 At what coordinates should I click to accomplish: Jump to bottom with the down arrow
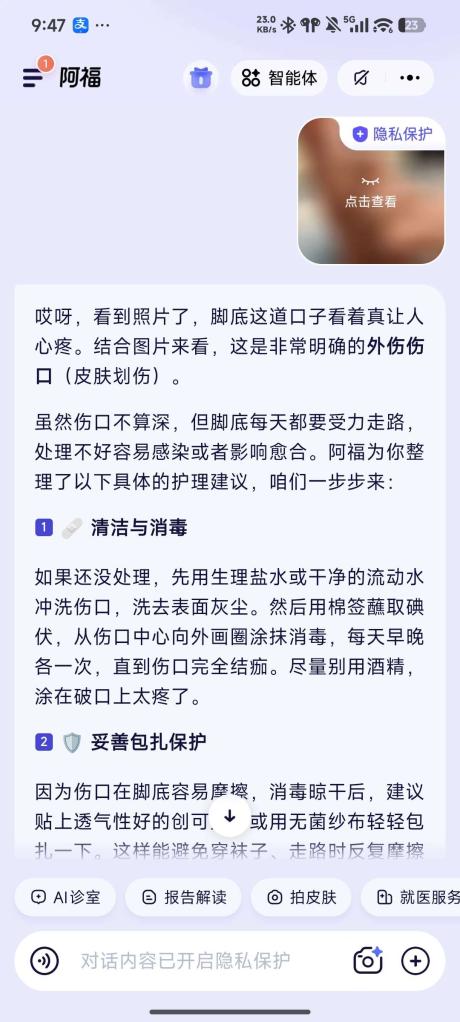pos(229,816)
